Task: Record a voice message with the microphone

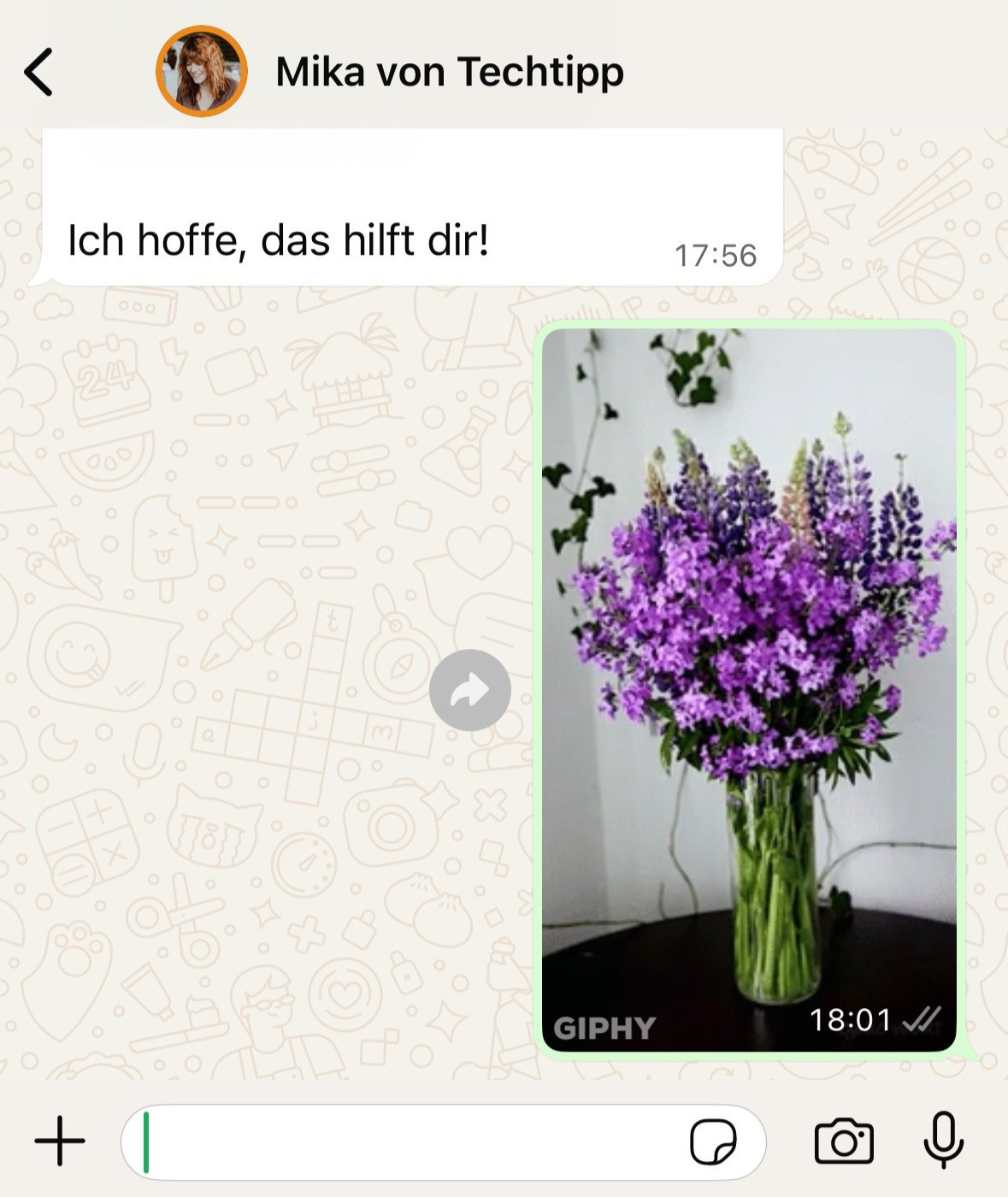Action: pos(944,1140)
